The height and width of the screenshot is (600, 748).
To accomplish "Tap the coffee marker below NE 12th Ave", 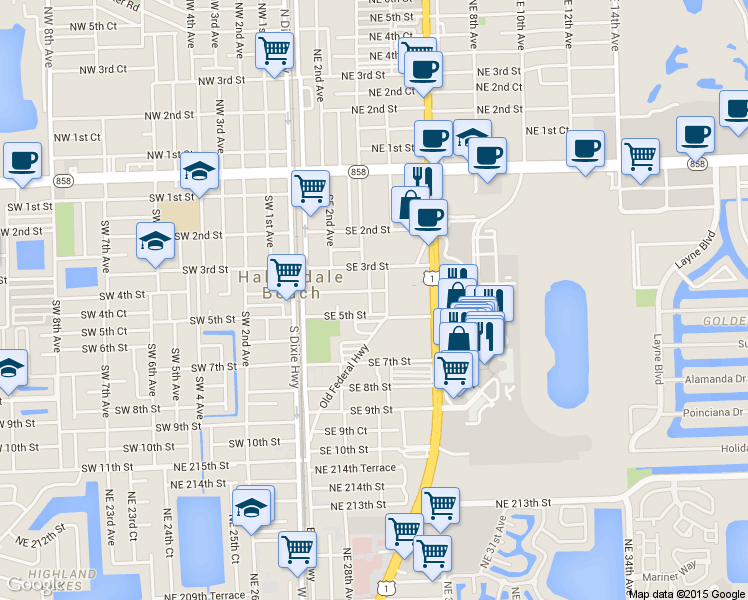I will click(x=585, y=148).
